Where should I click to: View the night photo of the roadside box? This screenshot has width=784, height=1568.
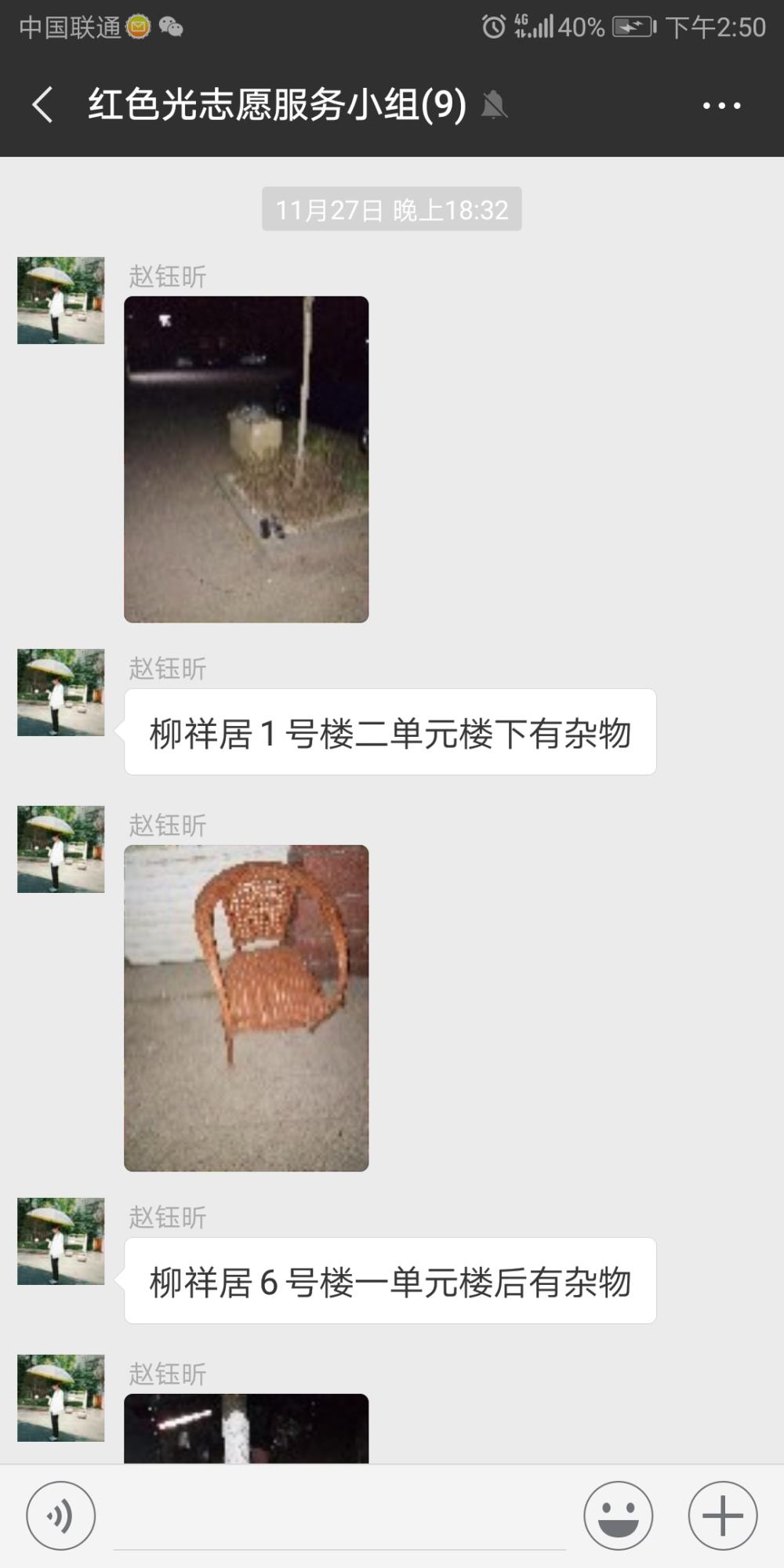246,459
